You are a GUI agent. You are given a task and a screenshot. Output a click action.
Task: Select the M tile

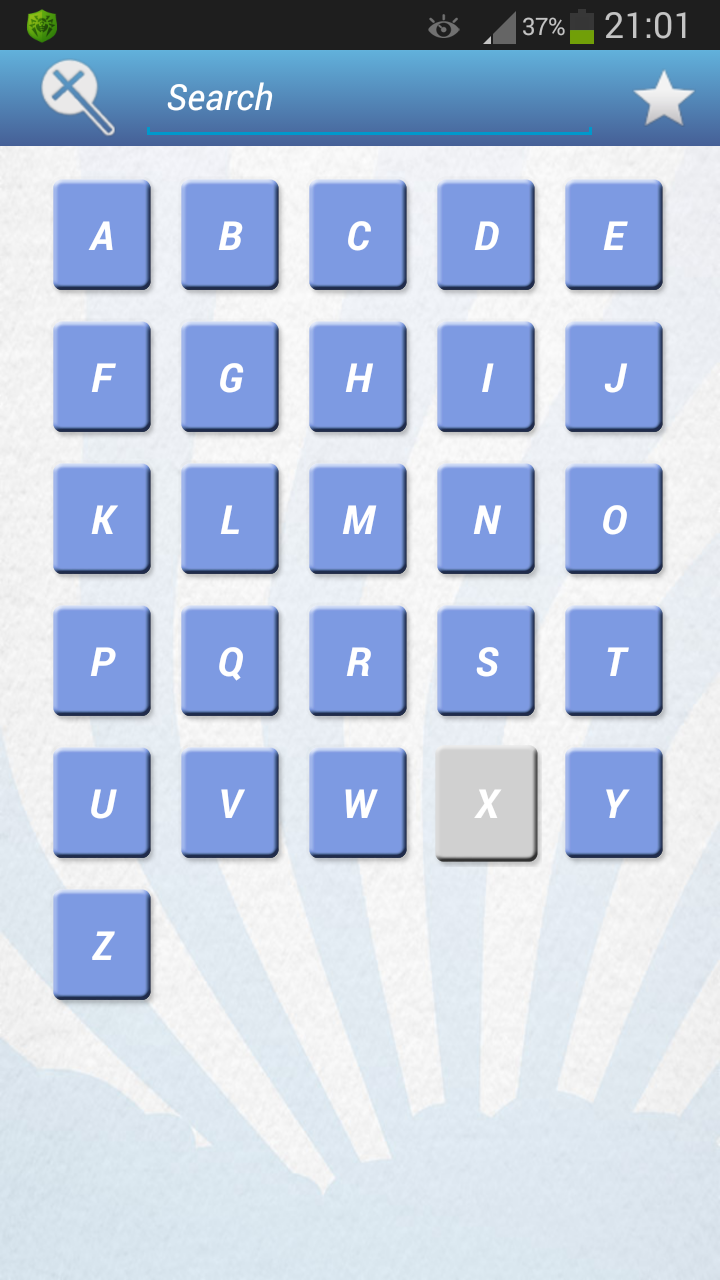pos(357,518)
